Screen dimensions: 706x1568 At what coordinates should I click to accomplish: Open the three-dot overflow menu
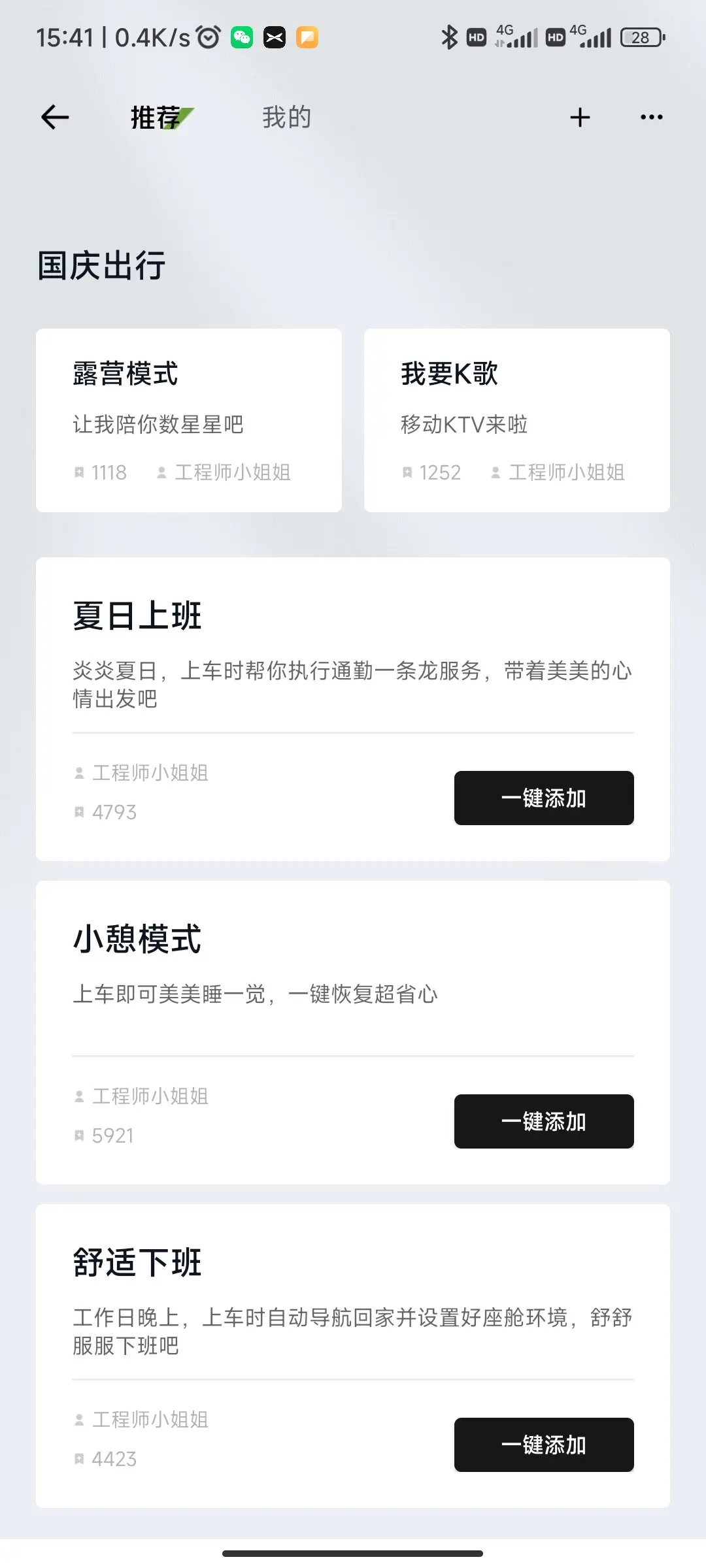tap(651, 118)
